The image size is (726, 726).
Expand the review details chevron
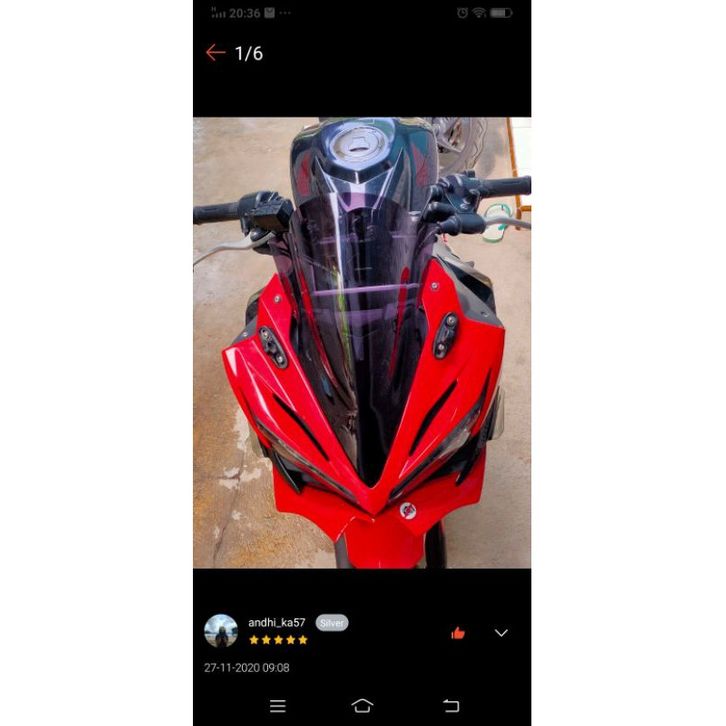[x=501, y=633]
